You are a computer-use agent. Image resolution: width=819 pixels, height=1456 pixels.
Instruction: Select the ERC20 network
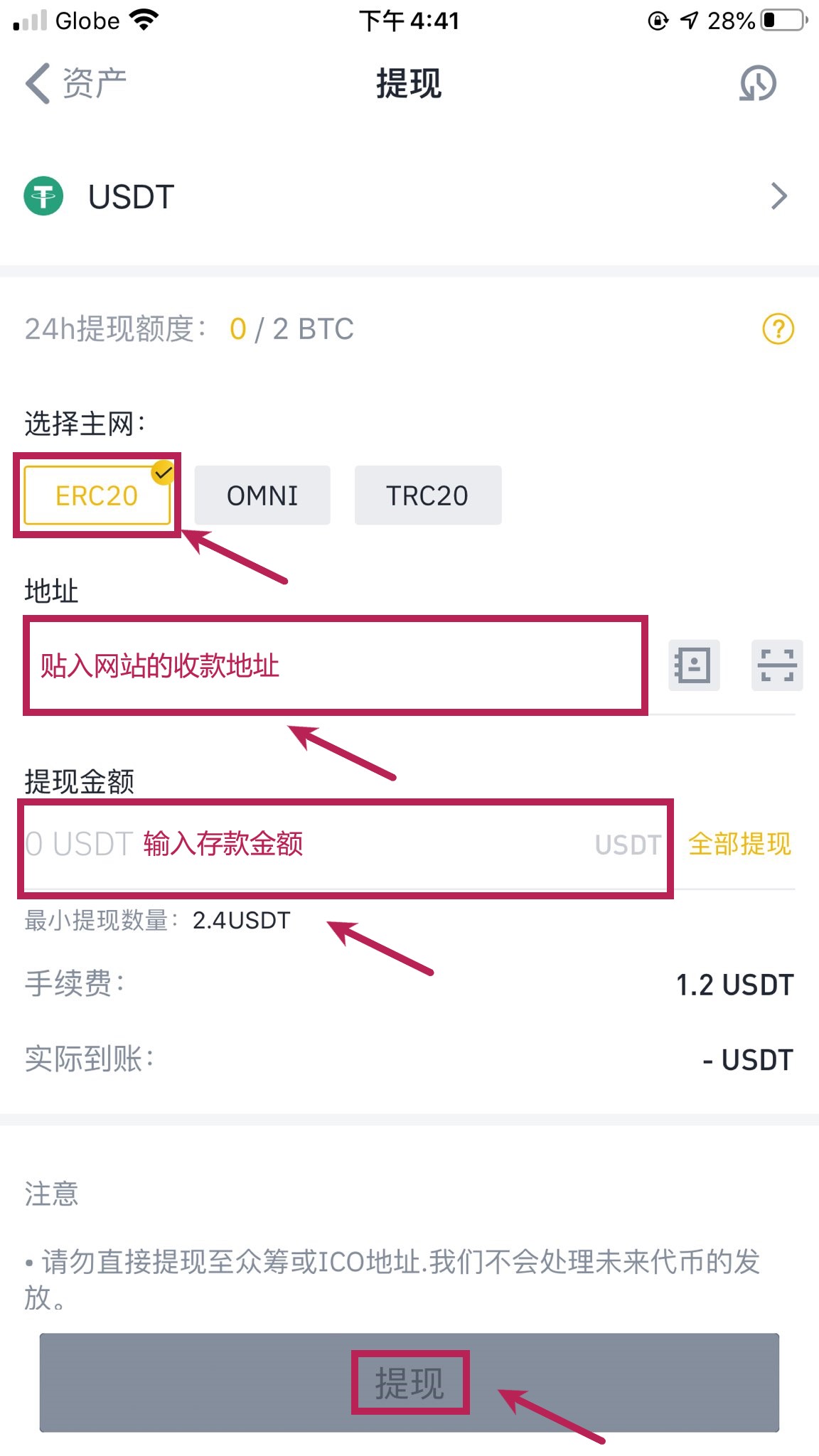pos(97,496)
